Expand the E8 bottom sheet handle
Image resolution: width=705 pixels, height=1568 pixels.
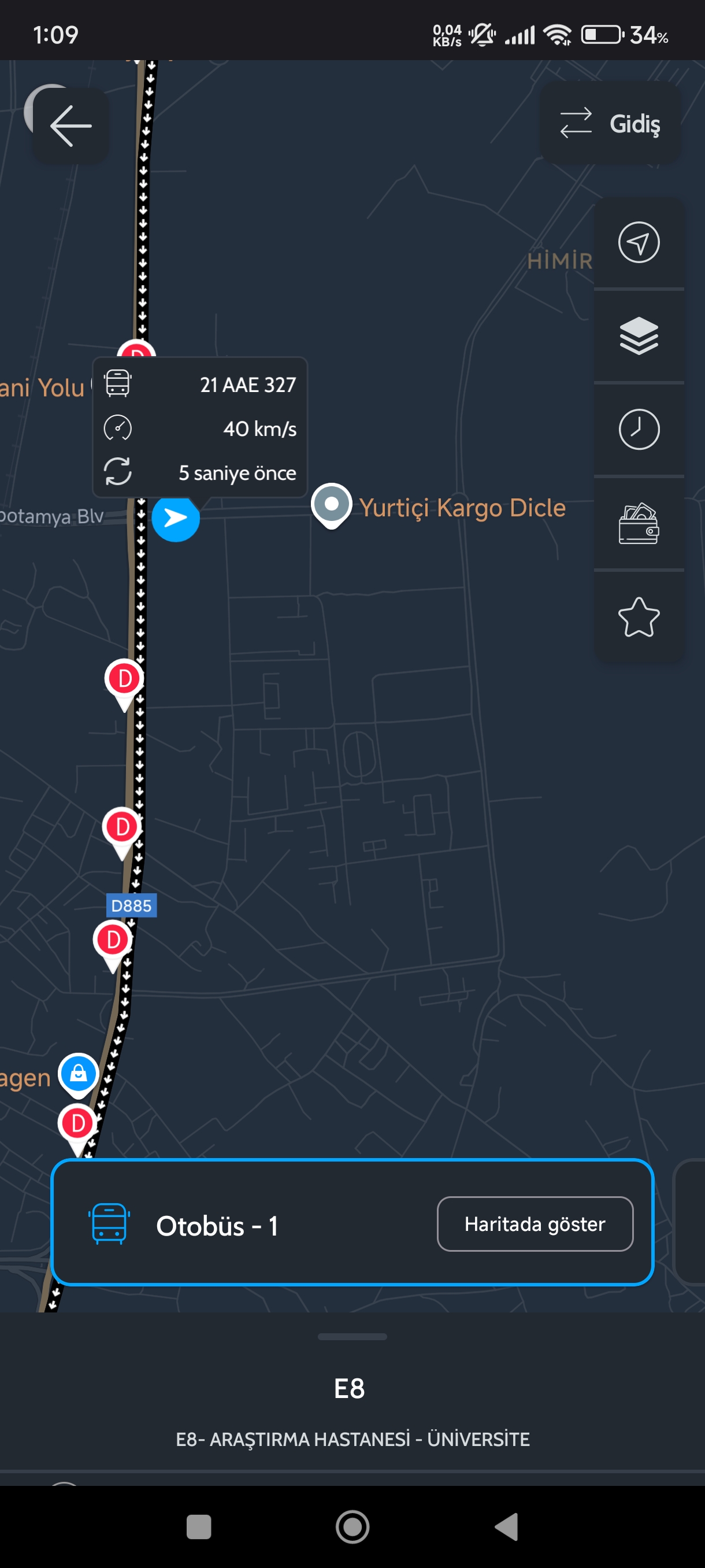coord(352,1337)
